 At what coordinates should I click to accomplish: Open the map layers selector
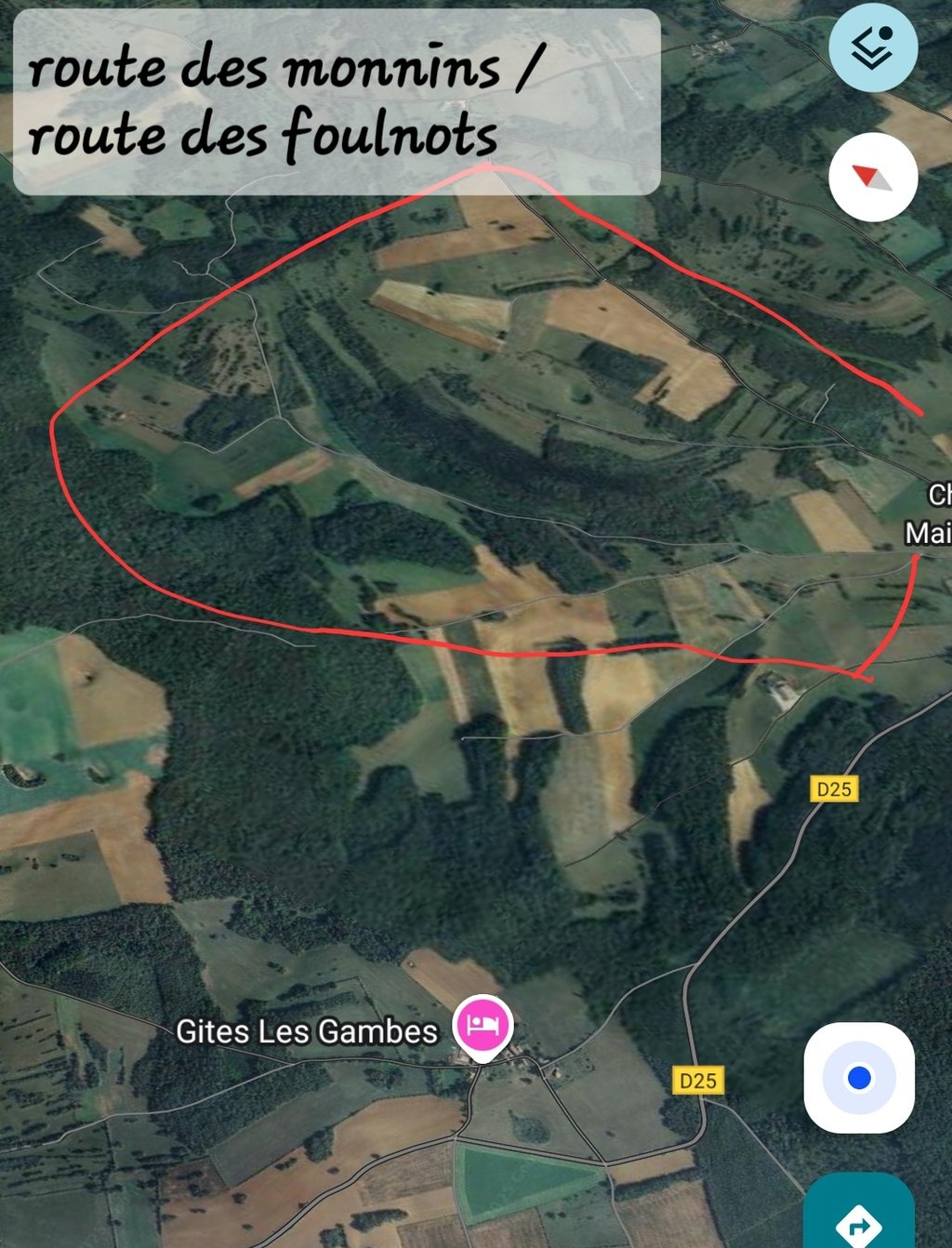(x=873, y=47)
